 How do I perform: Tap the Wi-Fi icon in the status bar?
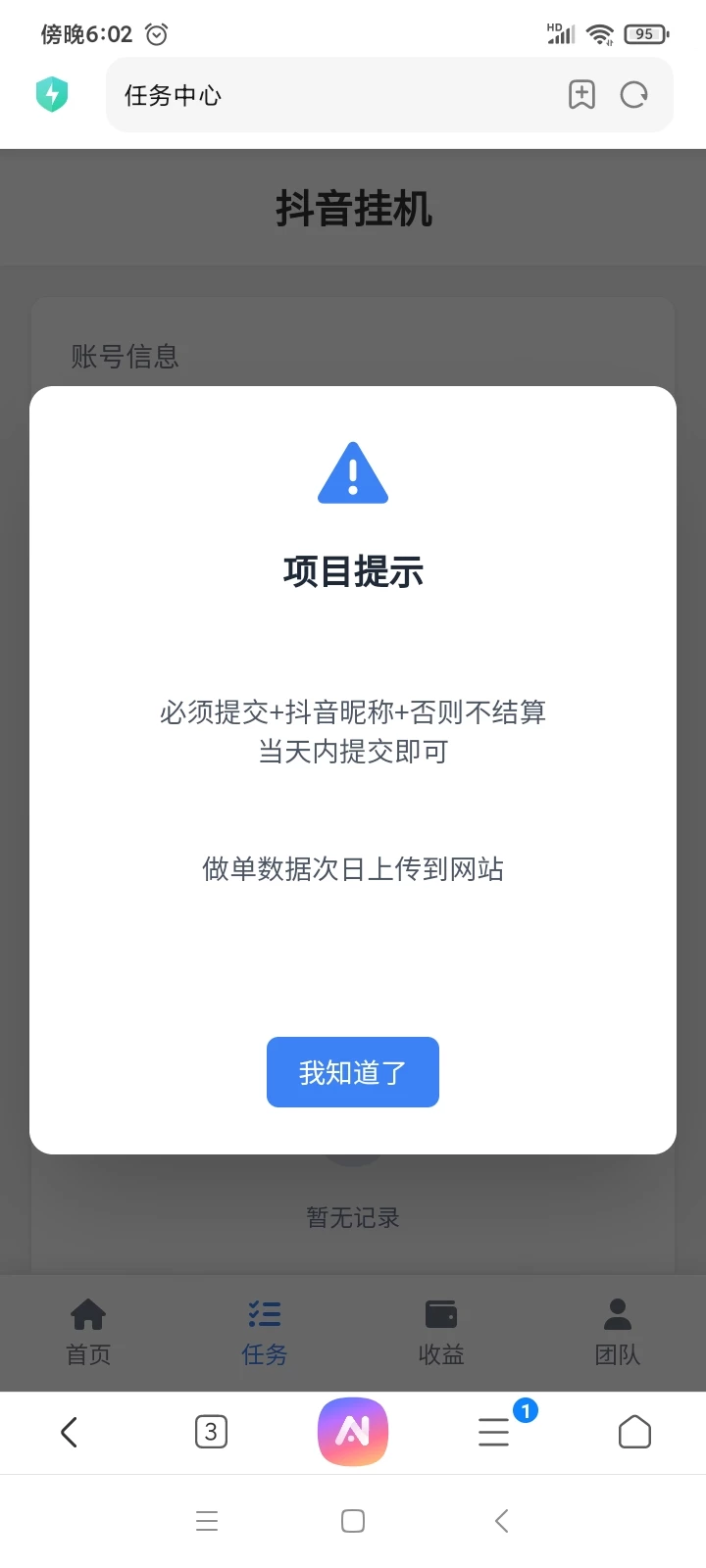tap(601, 33)
